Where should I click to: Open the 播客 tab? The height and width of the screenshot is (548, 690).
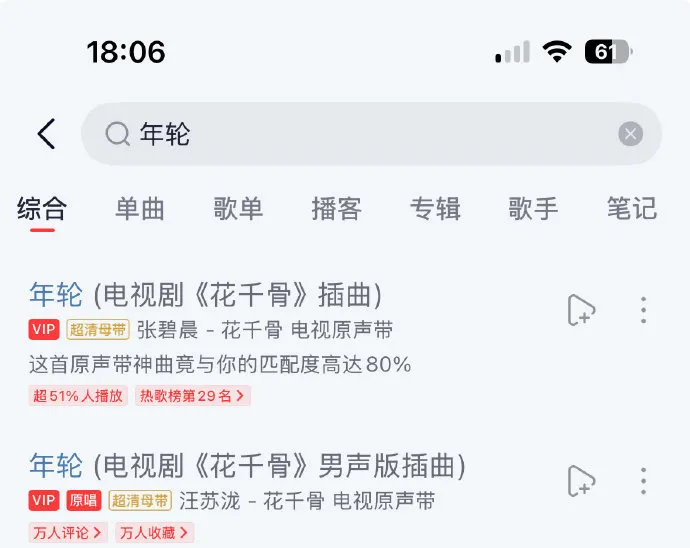tap(336, 208)
